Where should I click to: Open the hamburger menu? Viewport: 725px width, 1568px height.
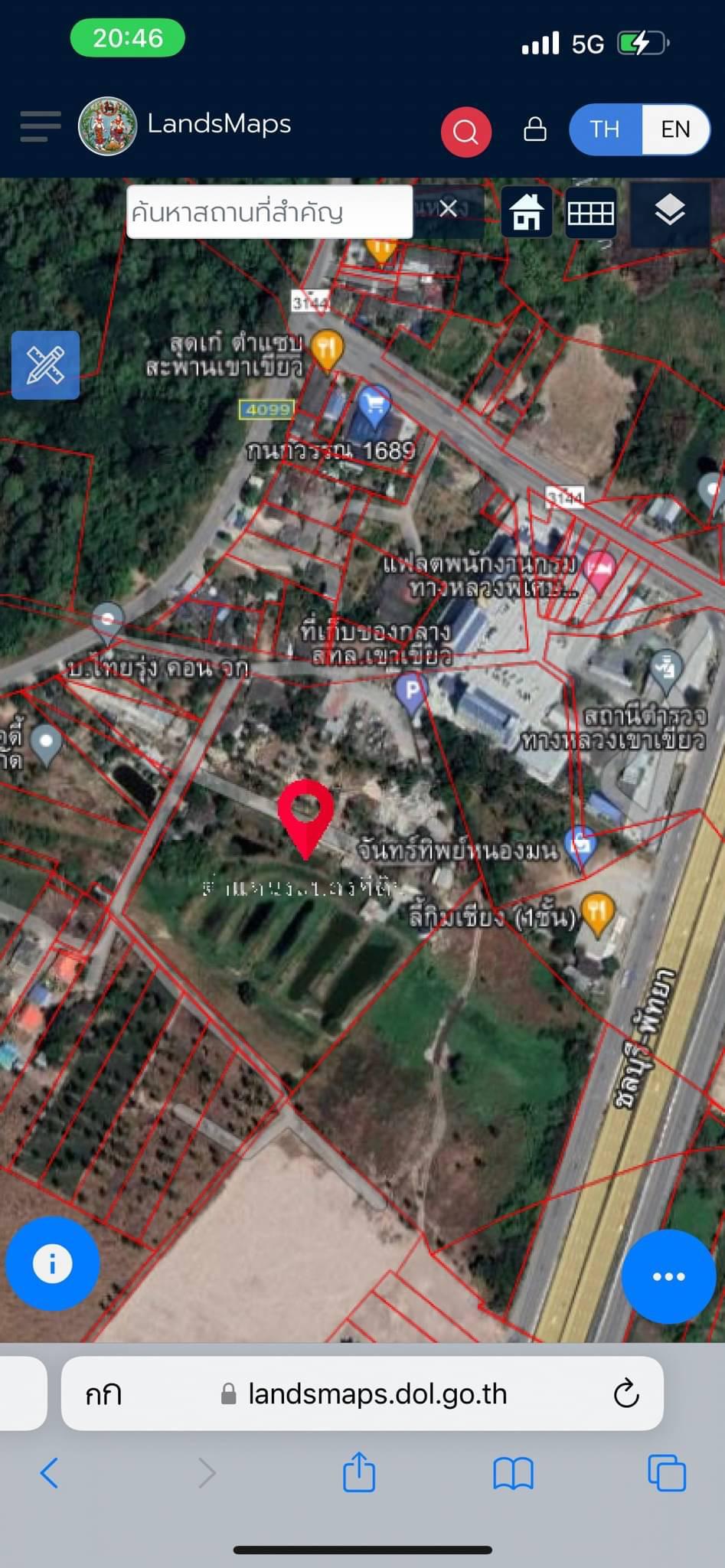pyautogui.click(x=41, y=126)
